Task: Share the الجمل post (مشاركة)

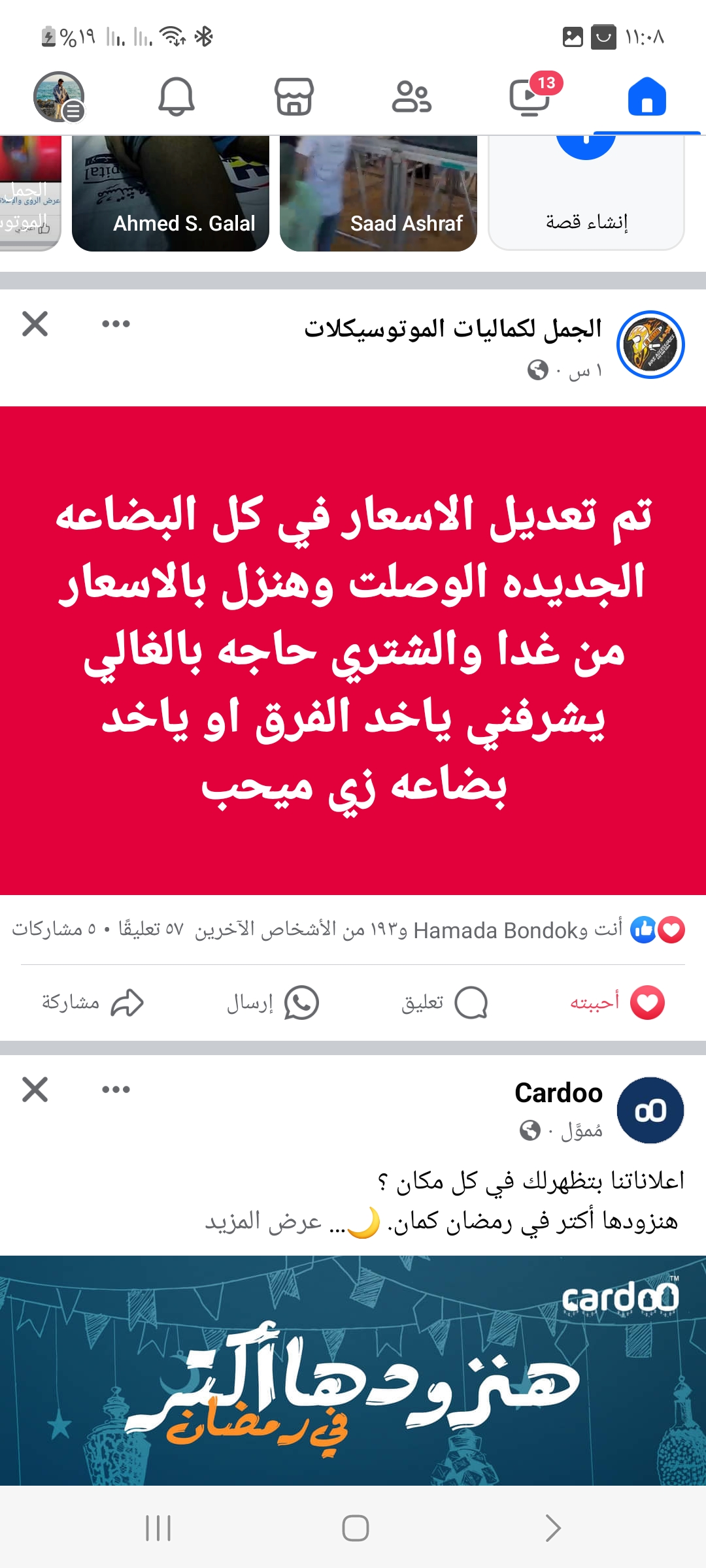Action: pos(92,1003)
